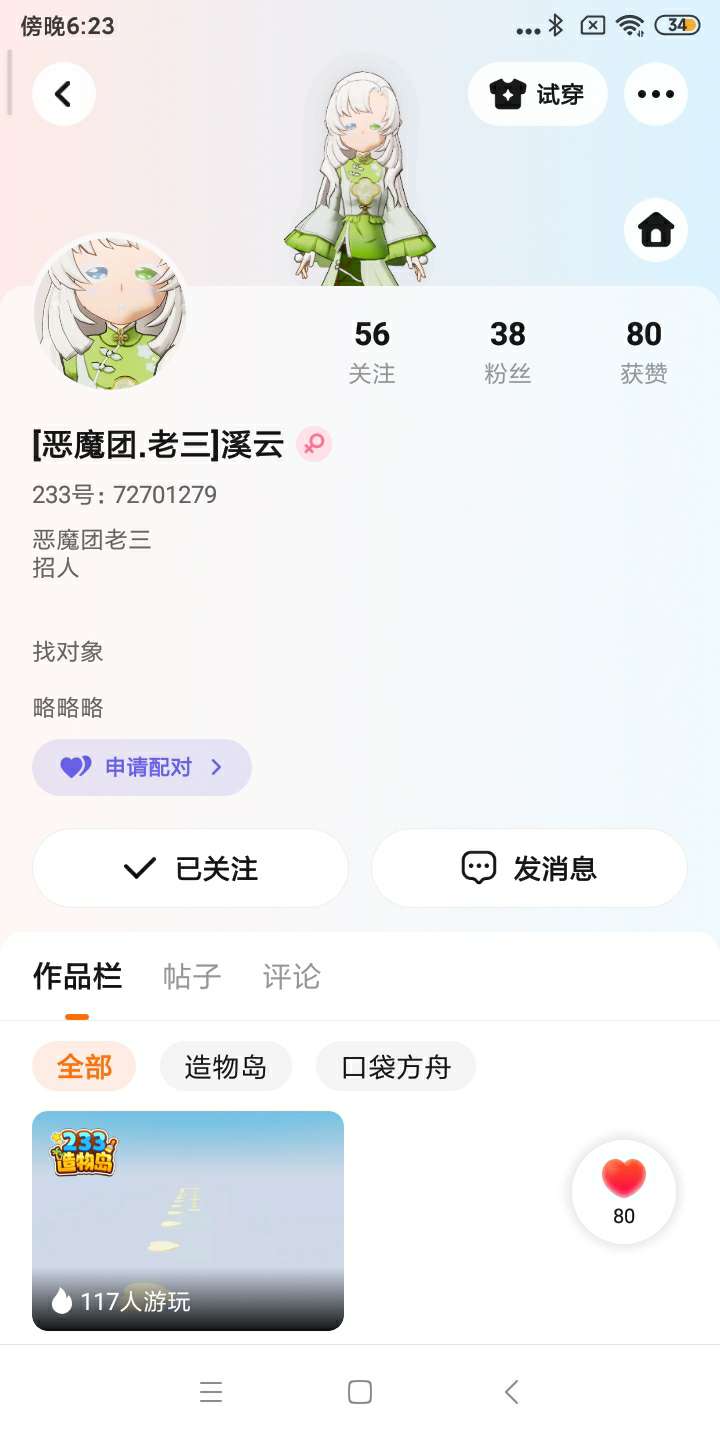
Task: Tap the system home button
Action: click(x=360, y=1392)
